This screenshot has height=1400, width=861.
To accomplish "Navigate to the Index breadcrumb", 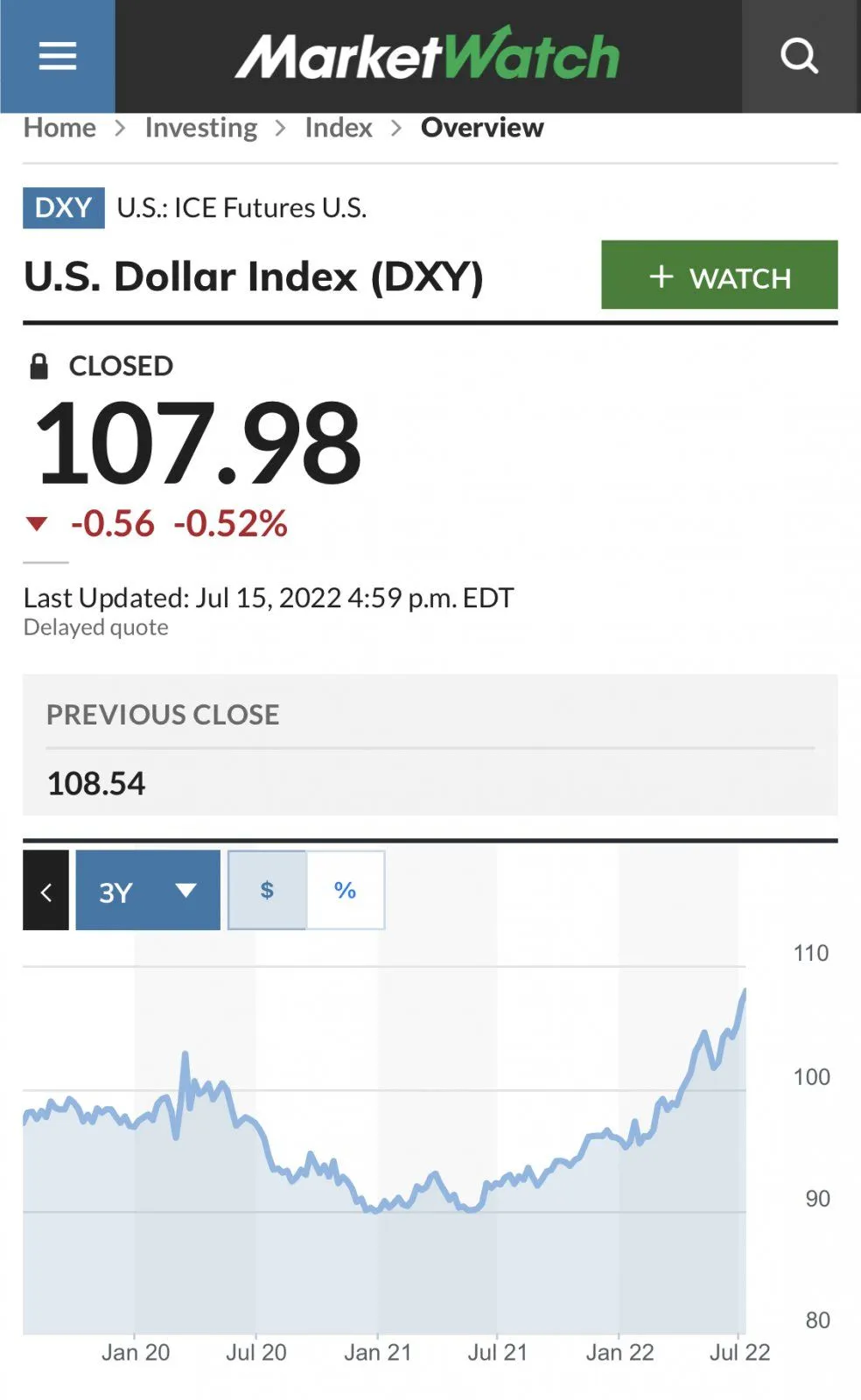I will coord(339,128).
